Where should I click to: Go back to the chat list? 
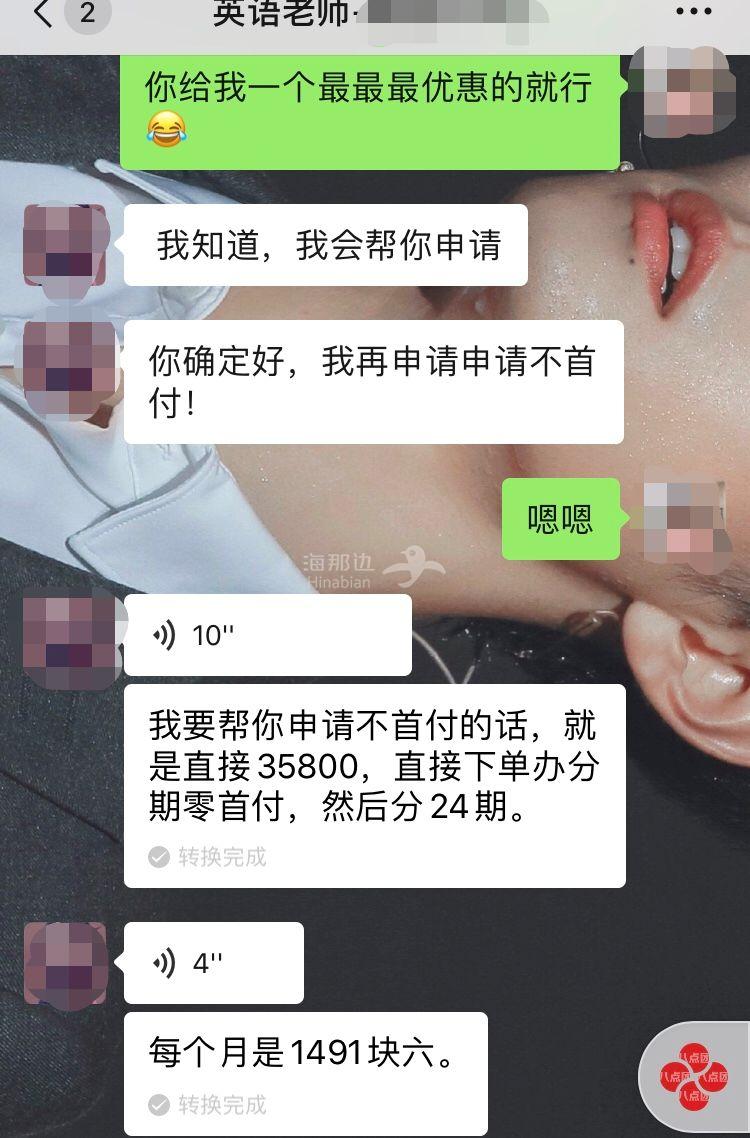43,14
